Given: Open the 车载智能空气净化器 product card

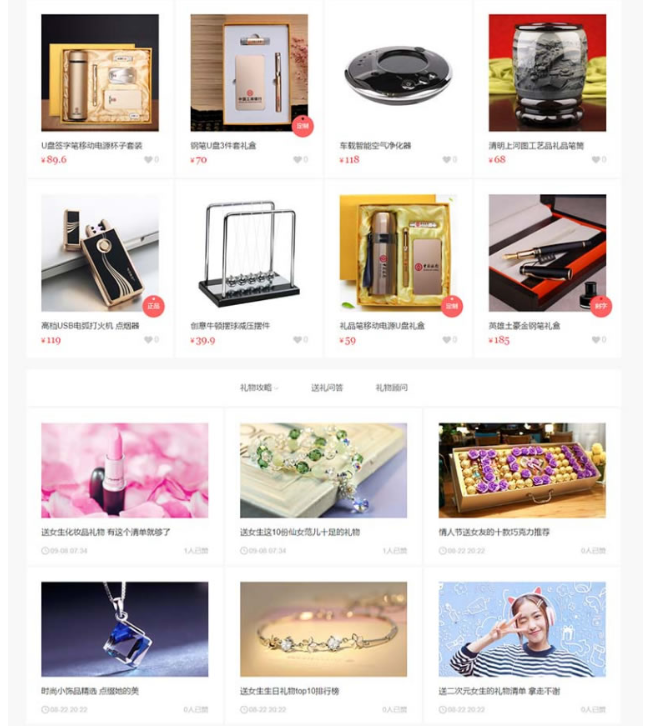Looking at the screenshot, I should 398,73.
